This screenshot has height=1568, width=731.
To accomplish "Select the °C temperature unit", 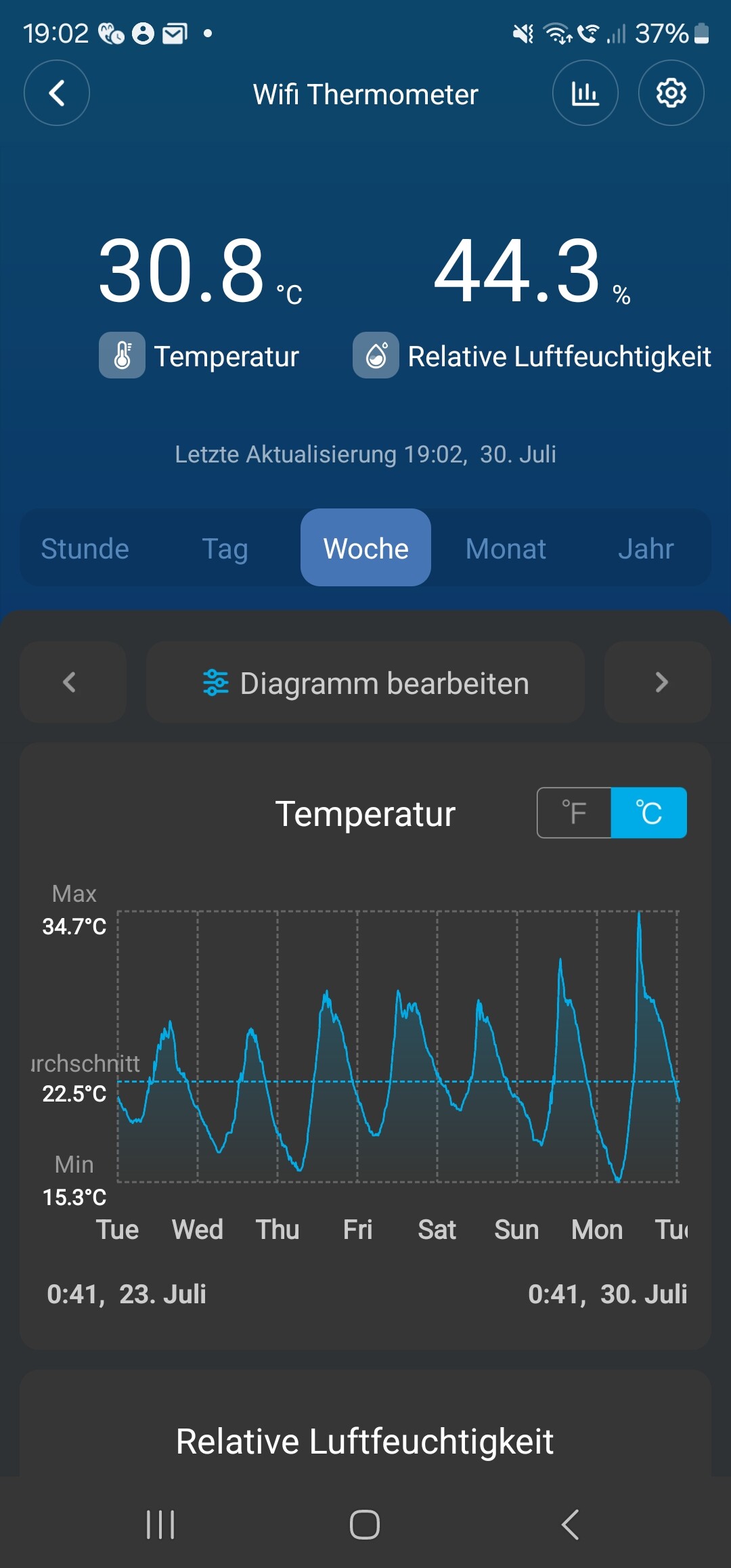I will pos(648,812).
